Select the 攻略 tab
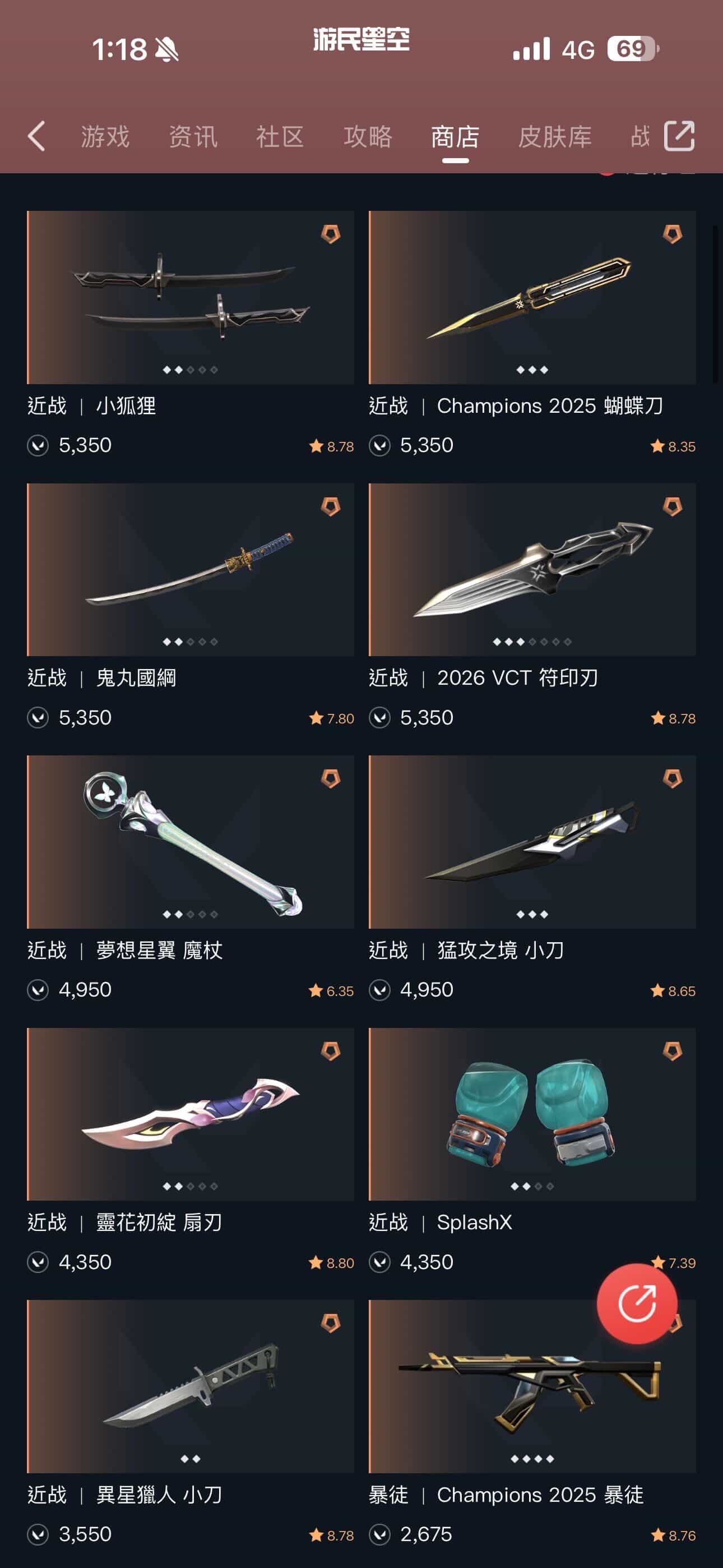Image resolution: width=723 pixels, height=1568 pixels. [x=368, y=136]
